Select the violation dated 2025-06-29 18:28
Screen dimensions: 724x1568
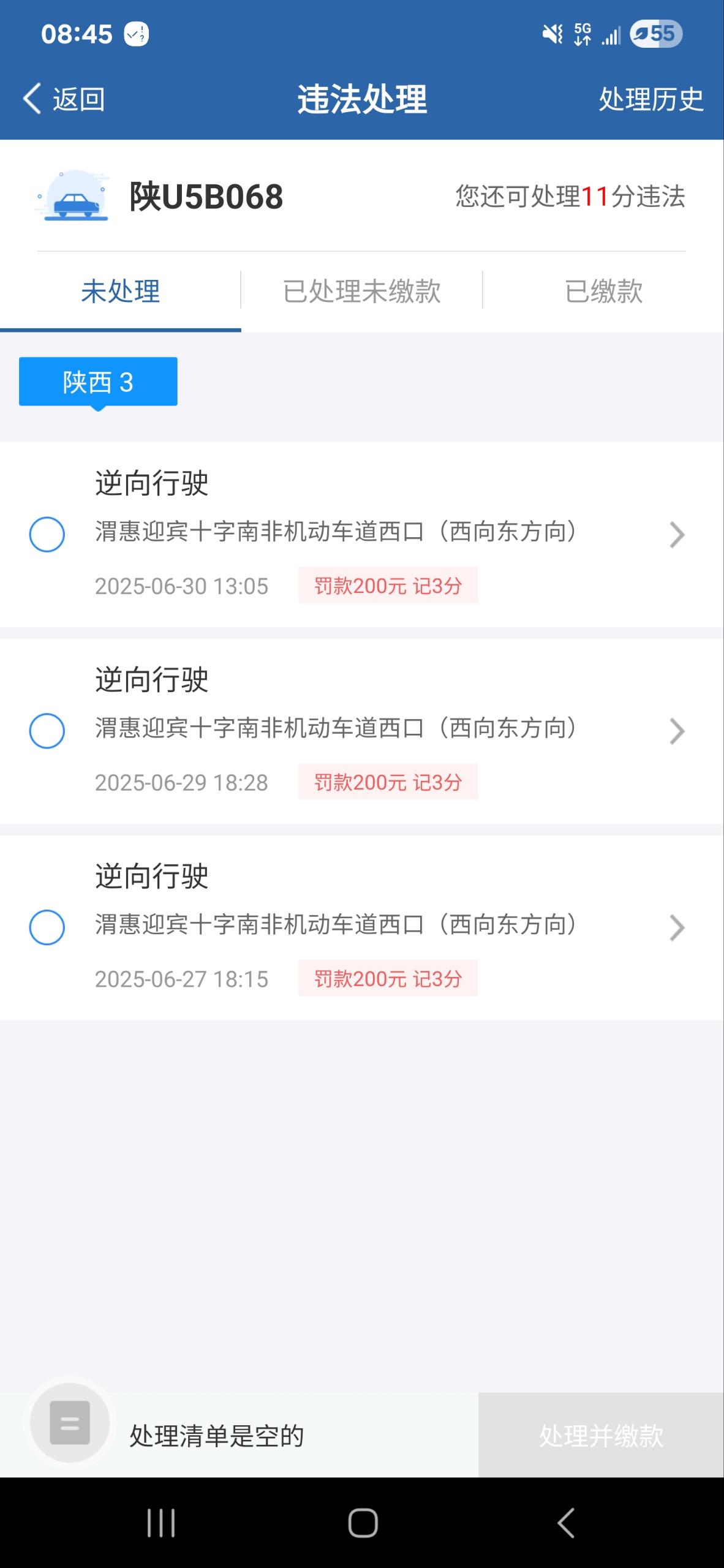[x=47, y=731]
